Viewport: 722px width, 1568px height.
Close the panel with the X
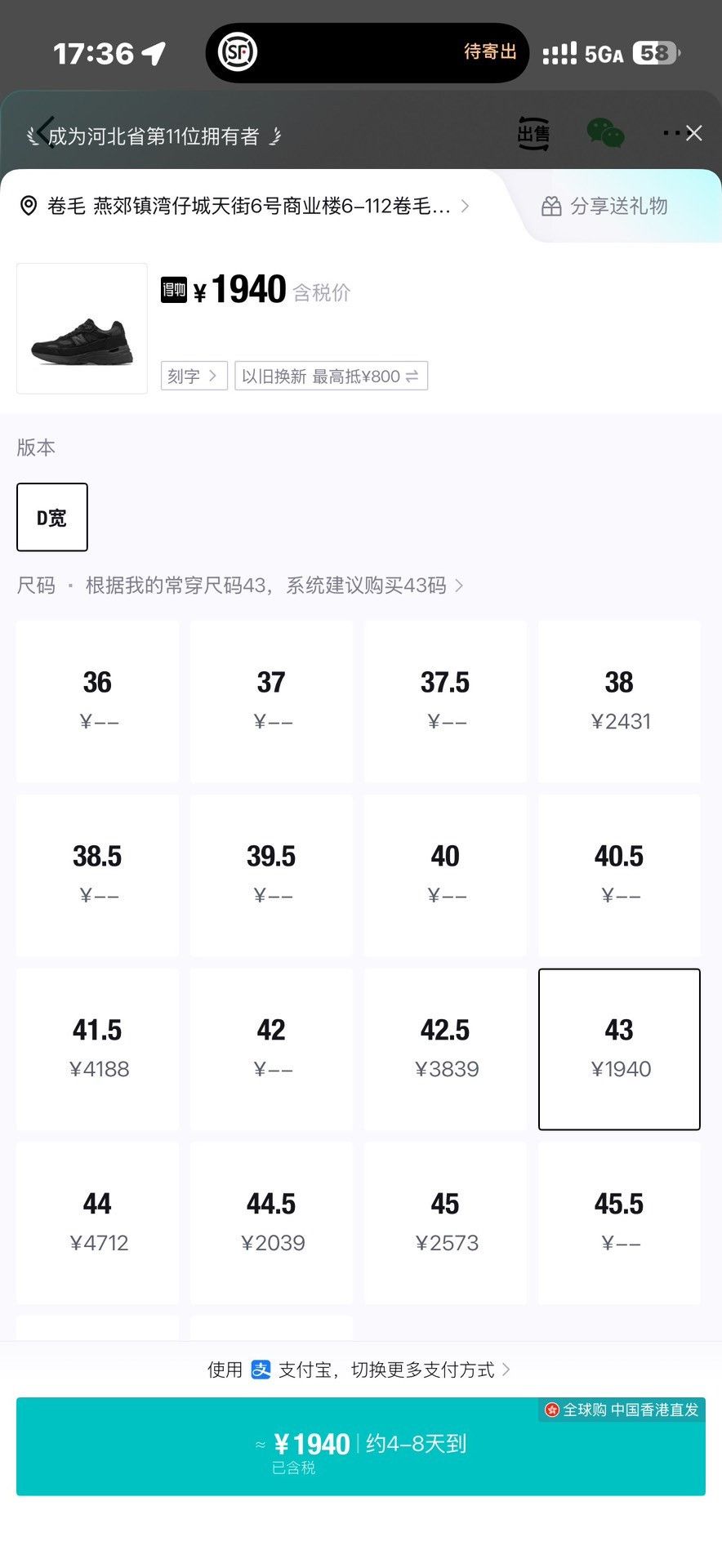point(694,133)
